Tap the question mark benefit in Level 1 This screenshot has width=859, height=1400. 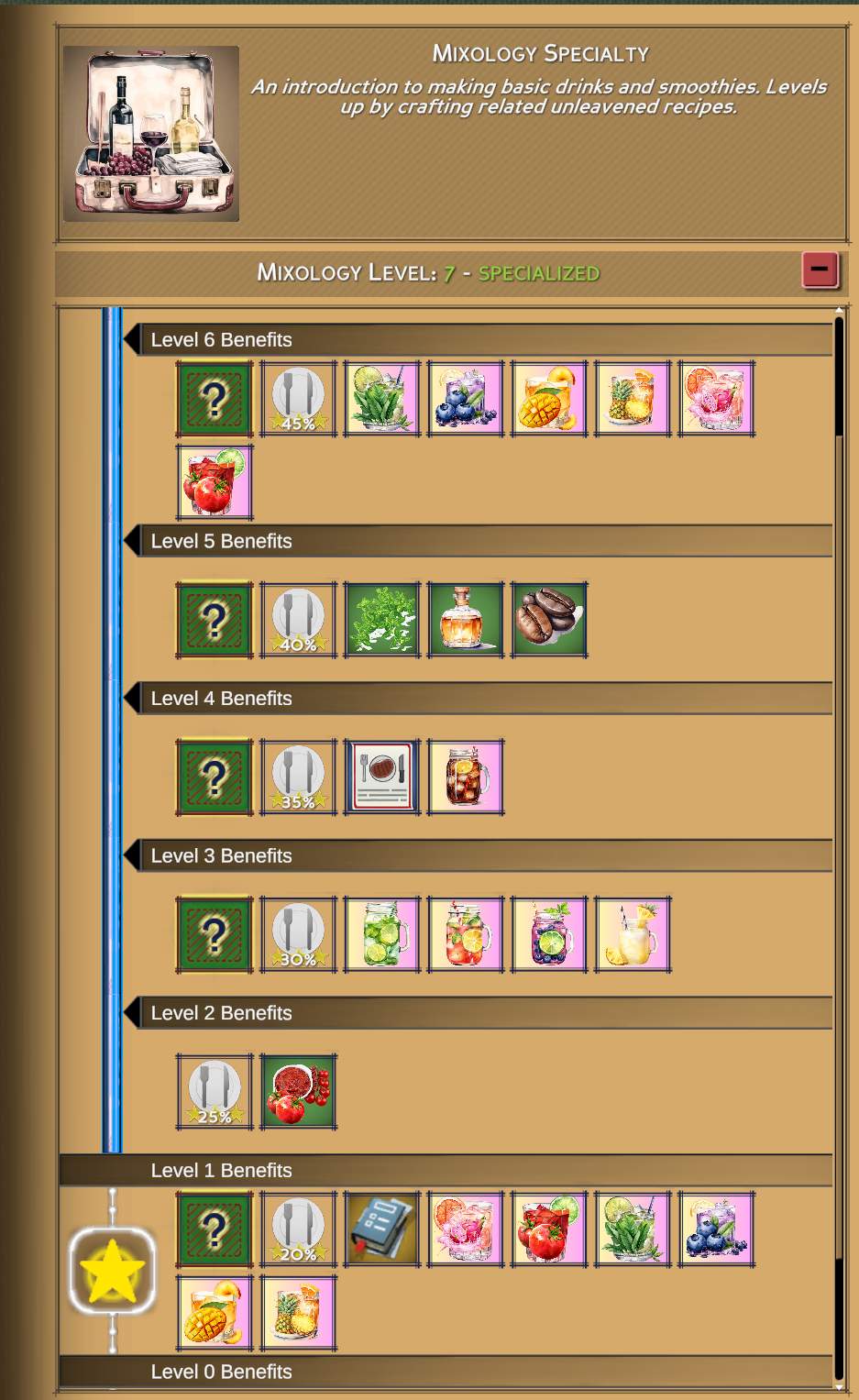point(215,1229)
